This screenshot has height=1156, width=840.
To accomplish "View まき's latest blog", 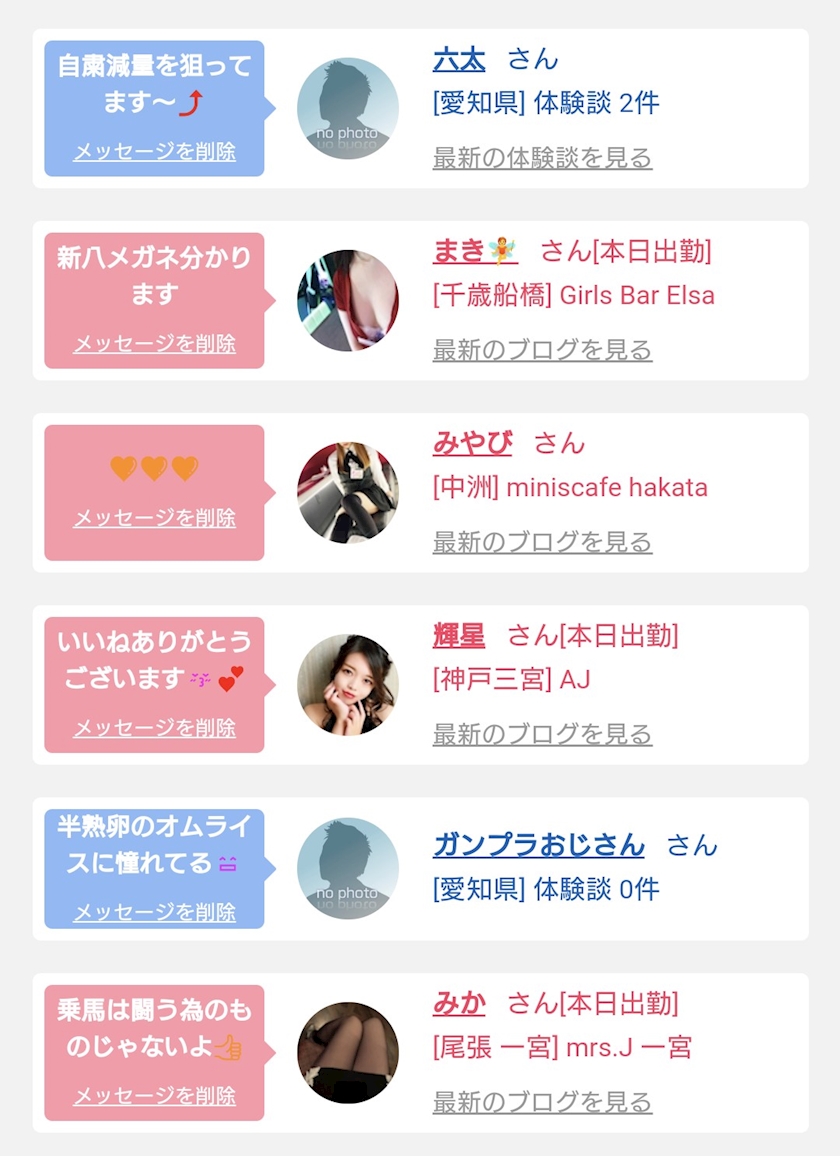I will coord(542,350).
